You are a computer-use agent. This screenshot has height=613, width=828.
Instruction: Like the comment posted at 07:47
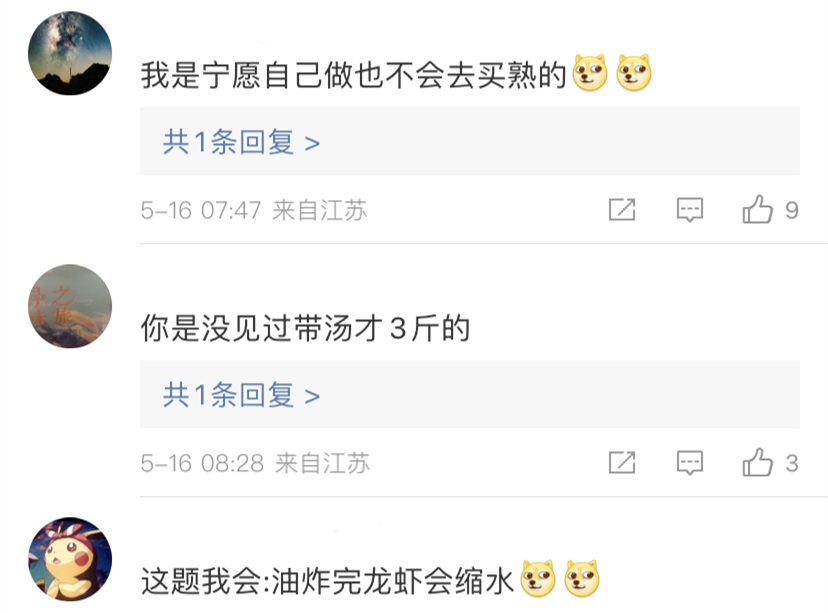tap(758, 210)
